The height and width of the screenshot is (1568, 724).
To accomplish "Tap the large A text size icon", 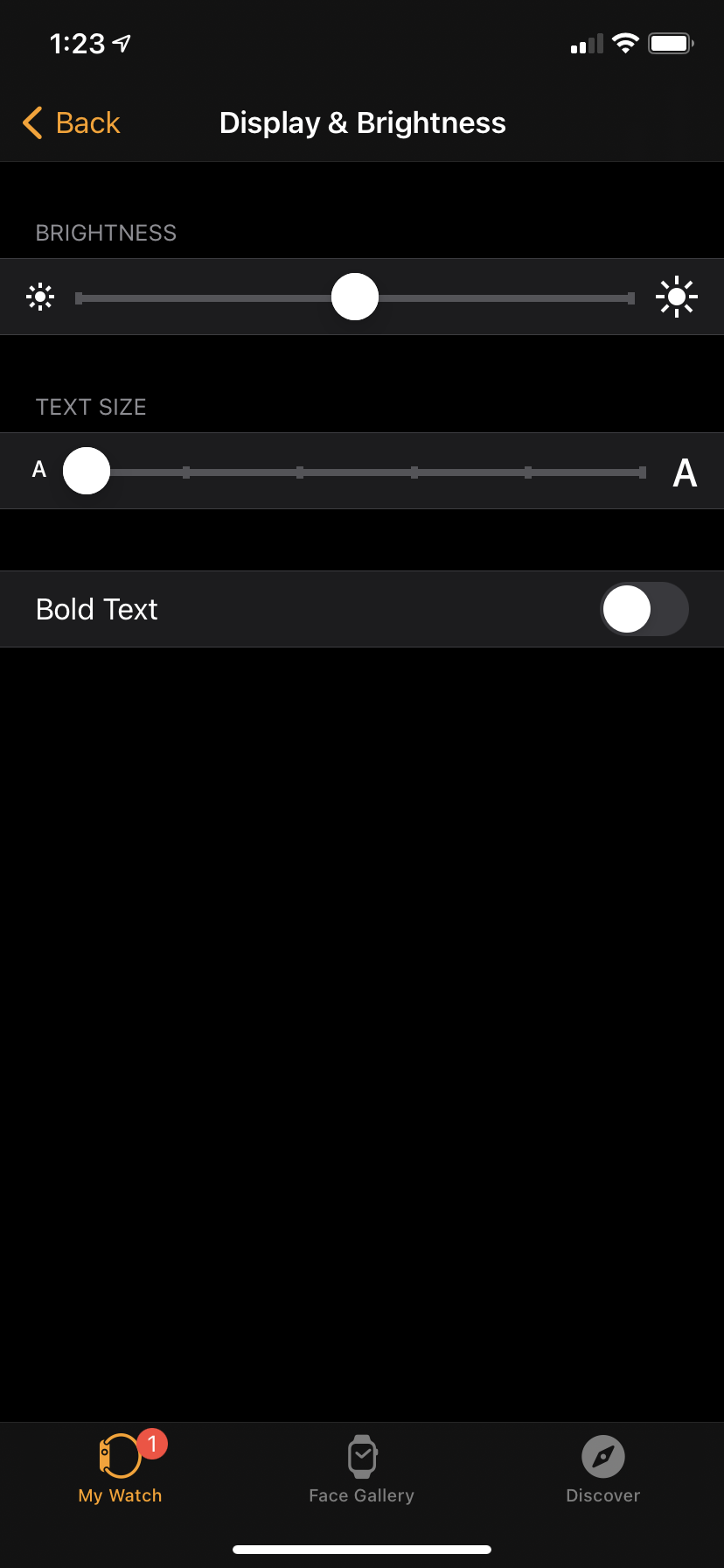I will (x=685, y=472).
